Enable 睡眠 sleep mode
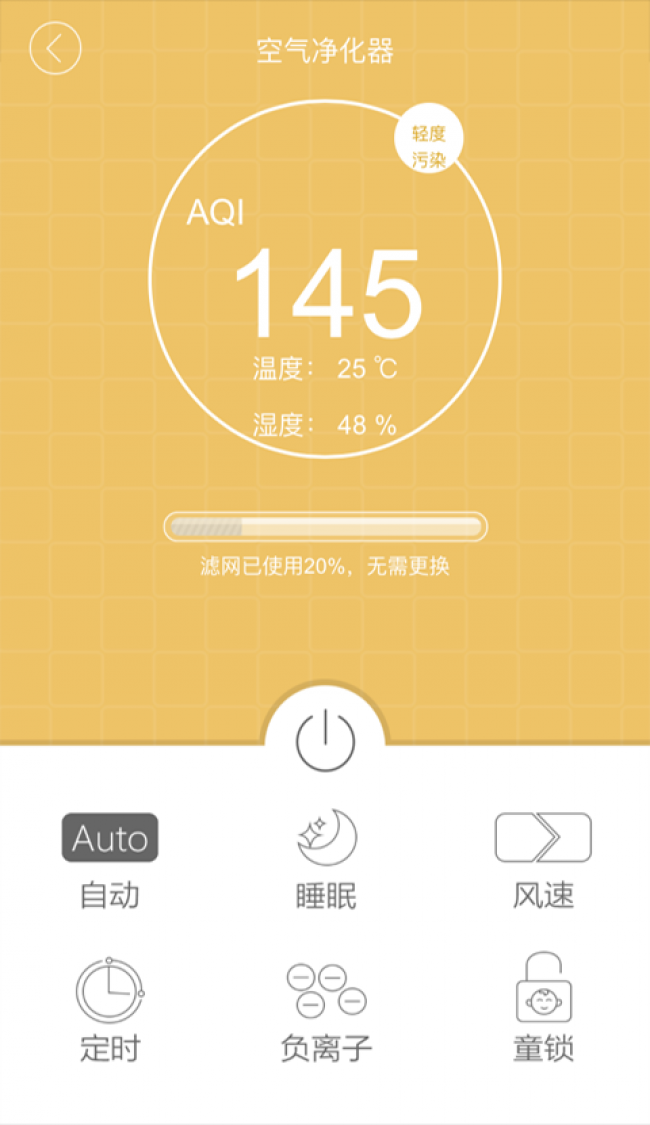This screenshot has height=1125, width=650. point(326,860)
